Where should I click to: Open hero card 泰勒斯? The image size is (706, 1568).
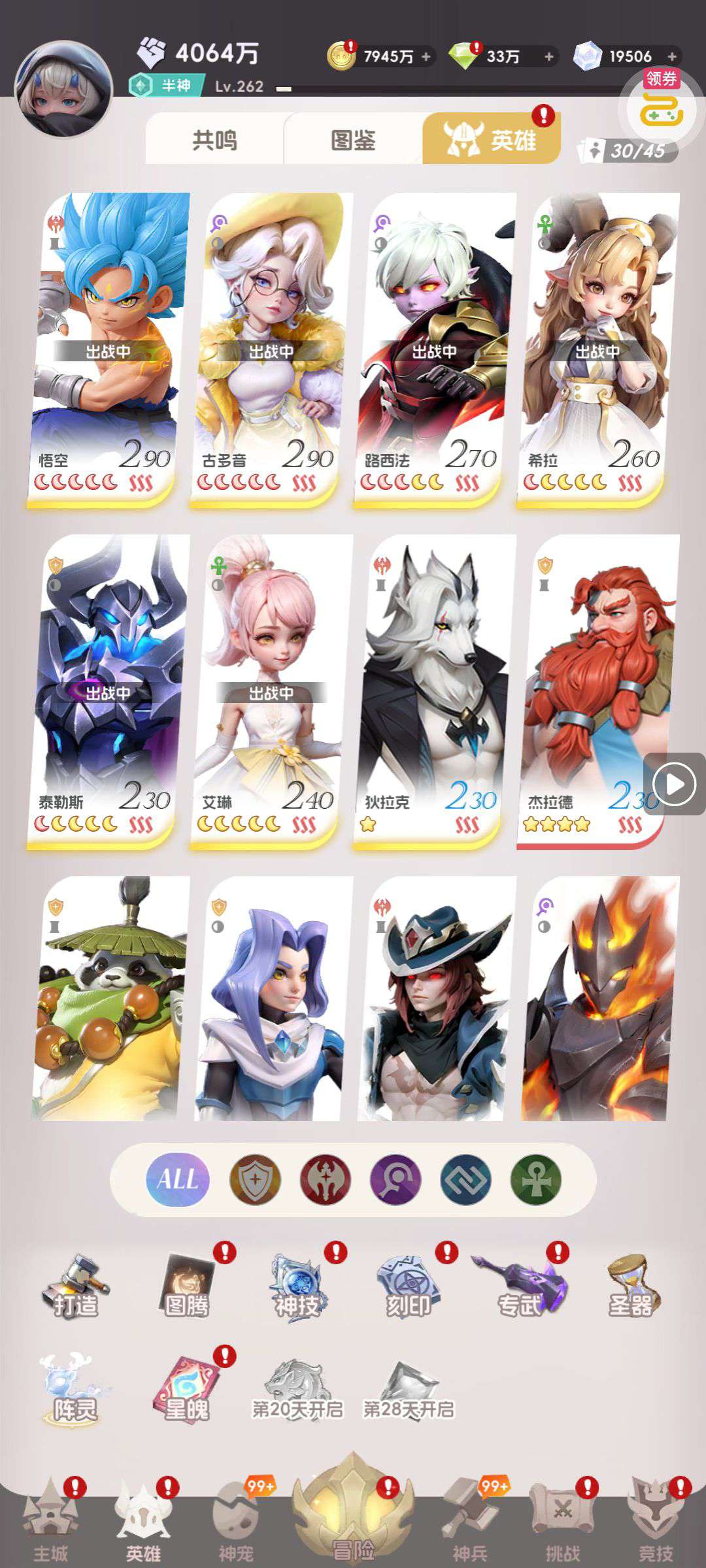point(108,689)
